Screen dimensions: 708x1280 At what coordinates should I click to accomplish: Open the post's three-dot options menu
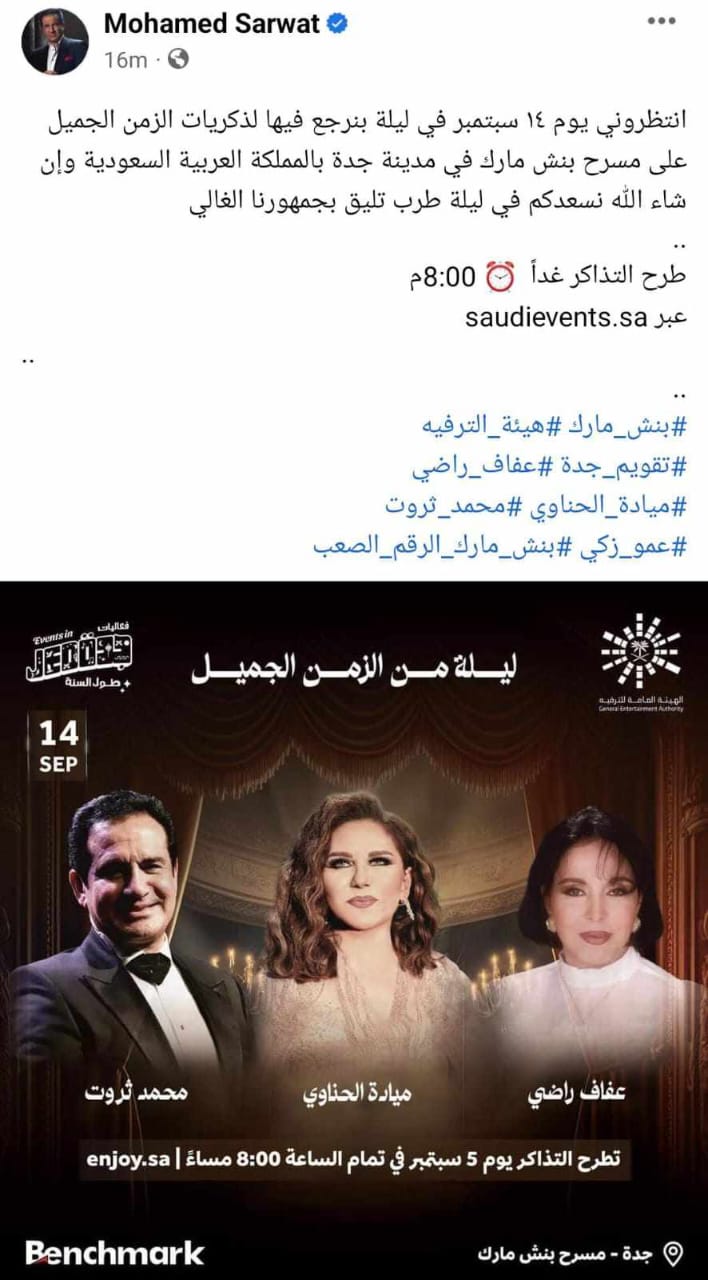coord(666,22)
